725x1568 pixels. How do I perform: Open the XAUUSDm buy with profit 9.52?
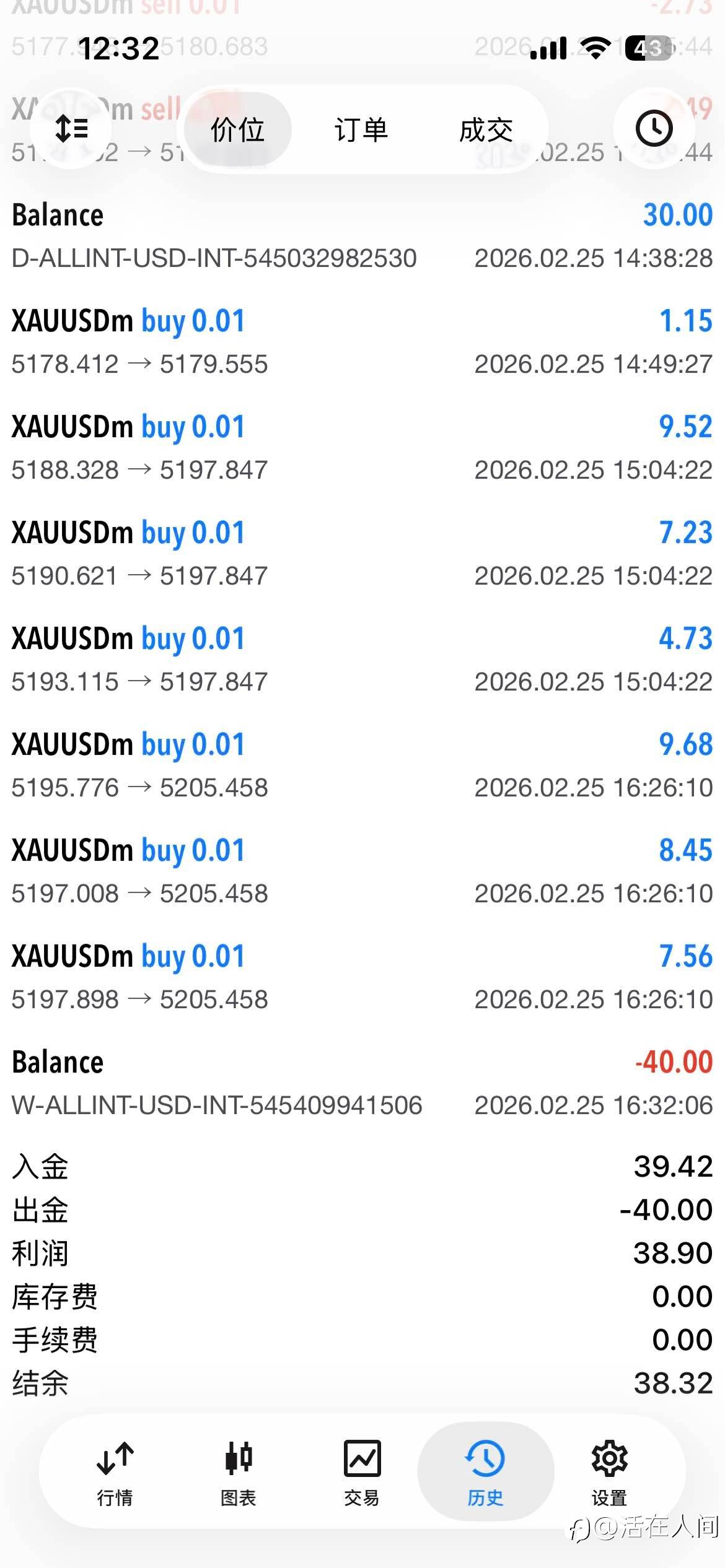pos(362,447)
